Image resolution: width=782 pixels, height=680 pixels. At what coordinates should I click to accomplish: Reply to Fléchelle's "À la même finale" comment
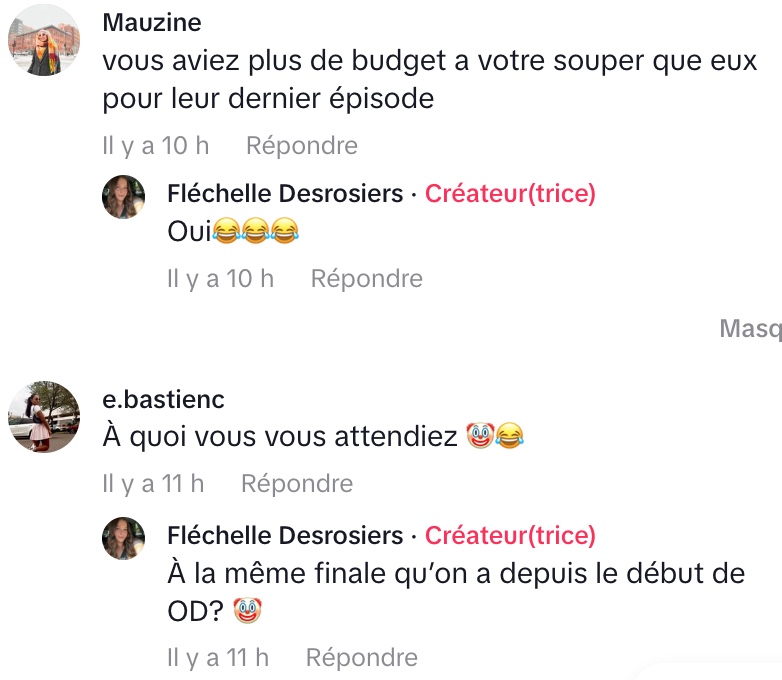pos(361,658)
